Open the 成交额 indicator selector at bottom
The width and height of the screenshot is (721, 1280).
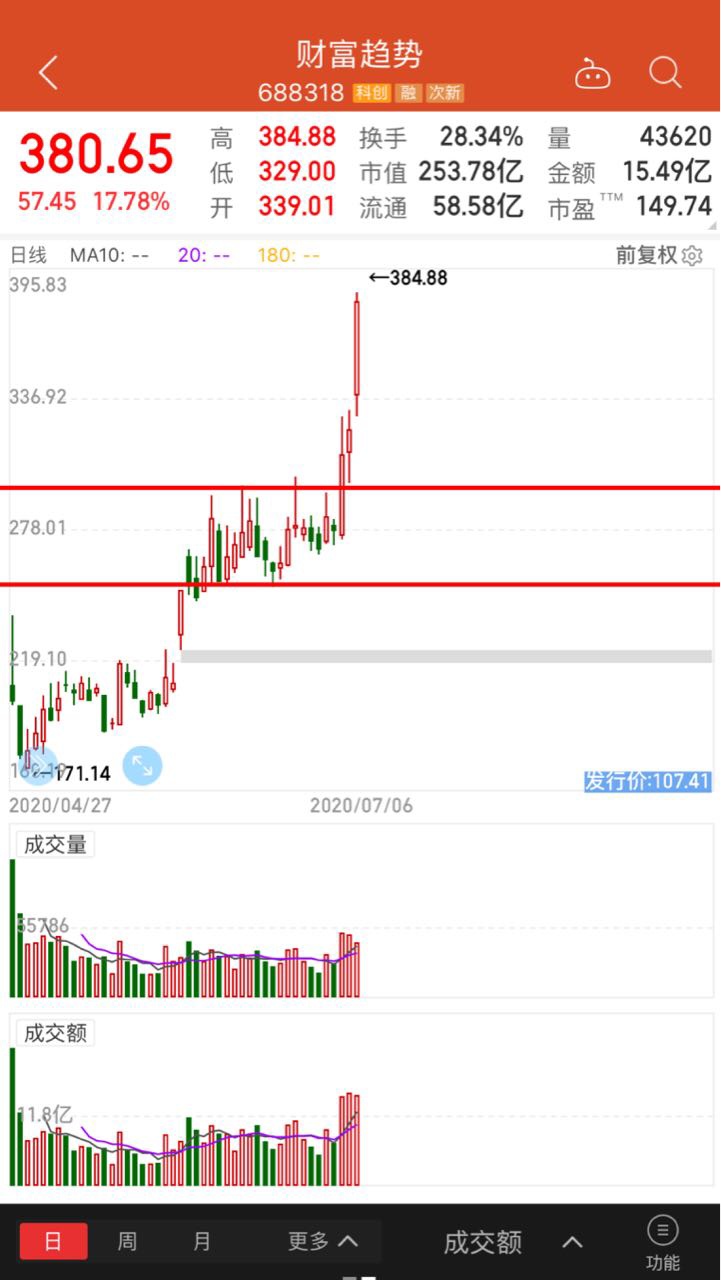point(512,1242)
